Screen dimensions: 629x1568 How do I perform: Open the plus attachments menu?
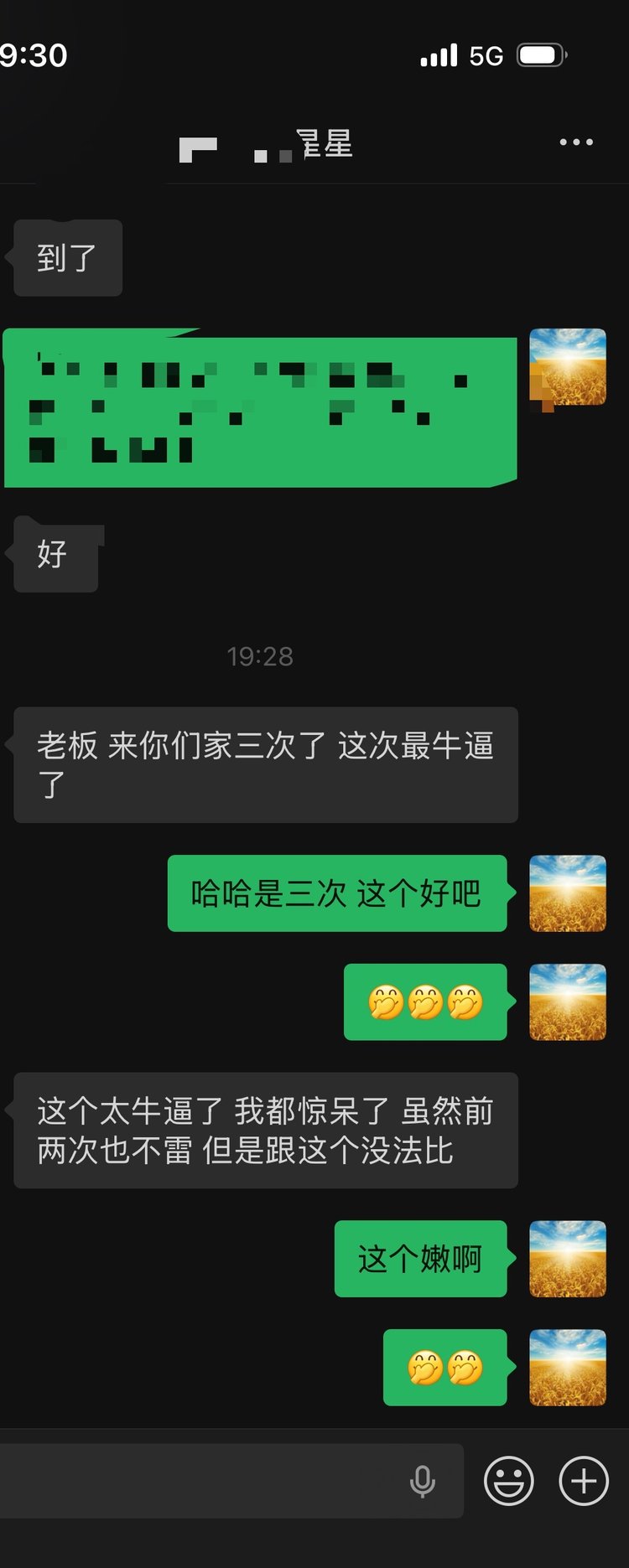point(584,1481)
